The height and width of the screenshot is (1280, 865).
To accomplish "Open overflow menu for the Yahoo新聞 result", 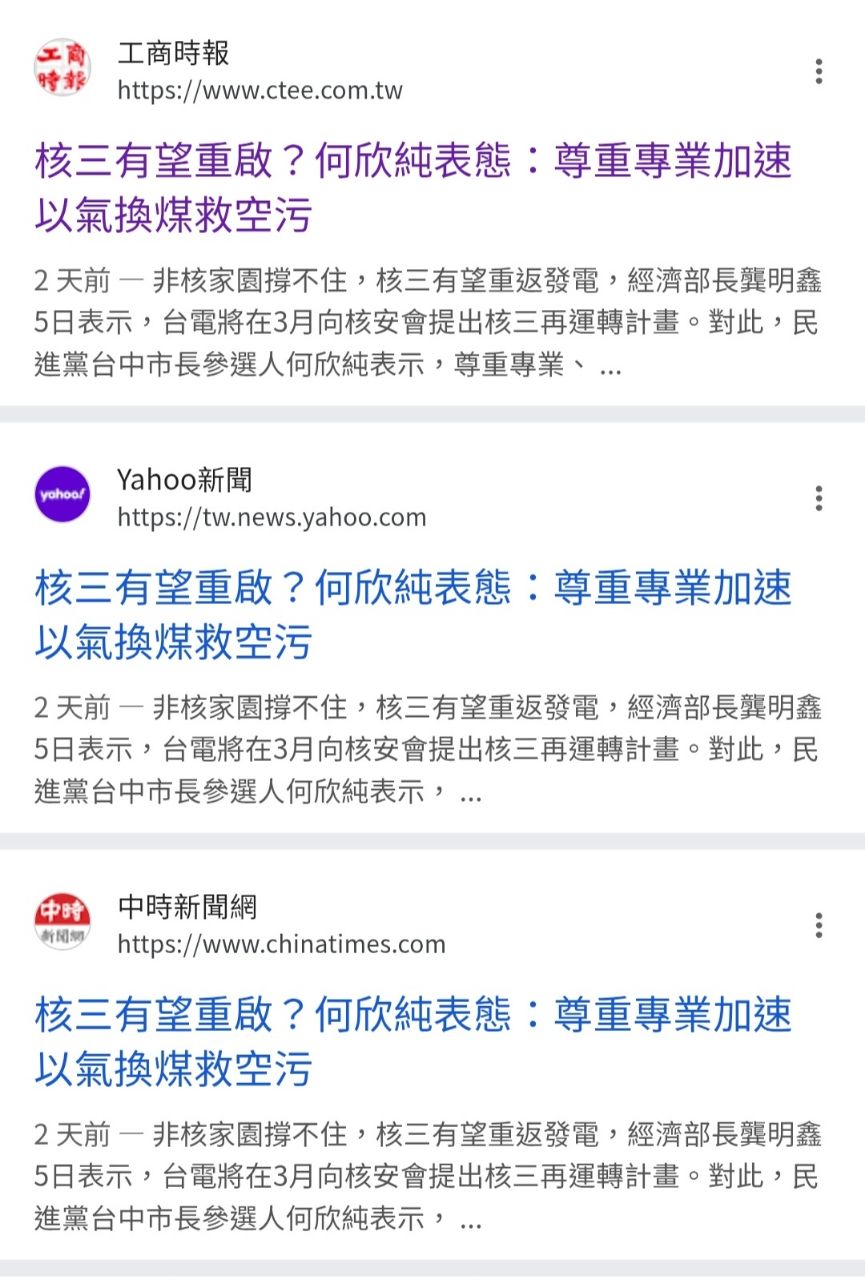I will point(818,498).
